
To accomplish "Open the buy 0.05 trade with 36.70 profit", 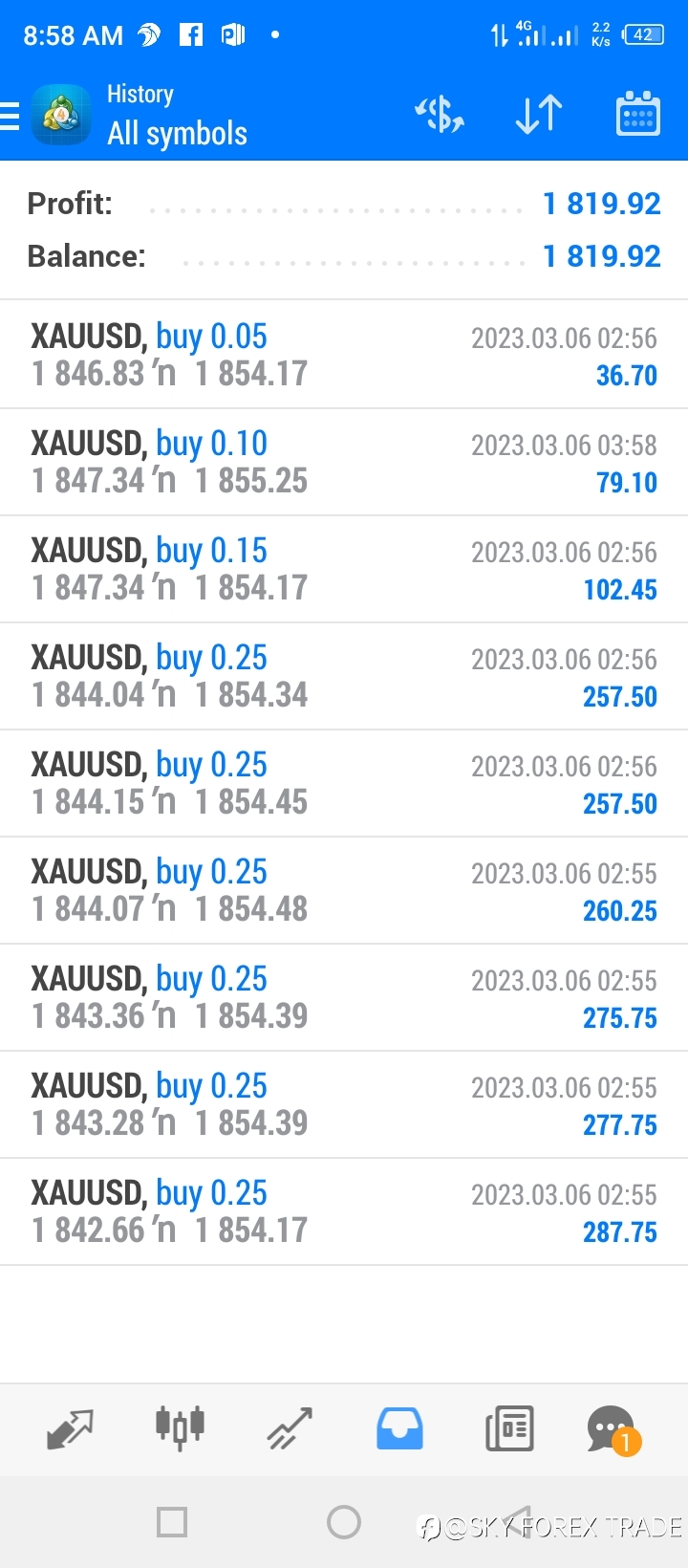I will click(x=344, y=355).
